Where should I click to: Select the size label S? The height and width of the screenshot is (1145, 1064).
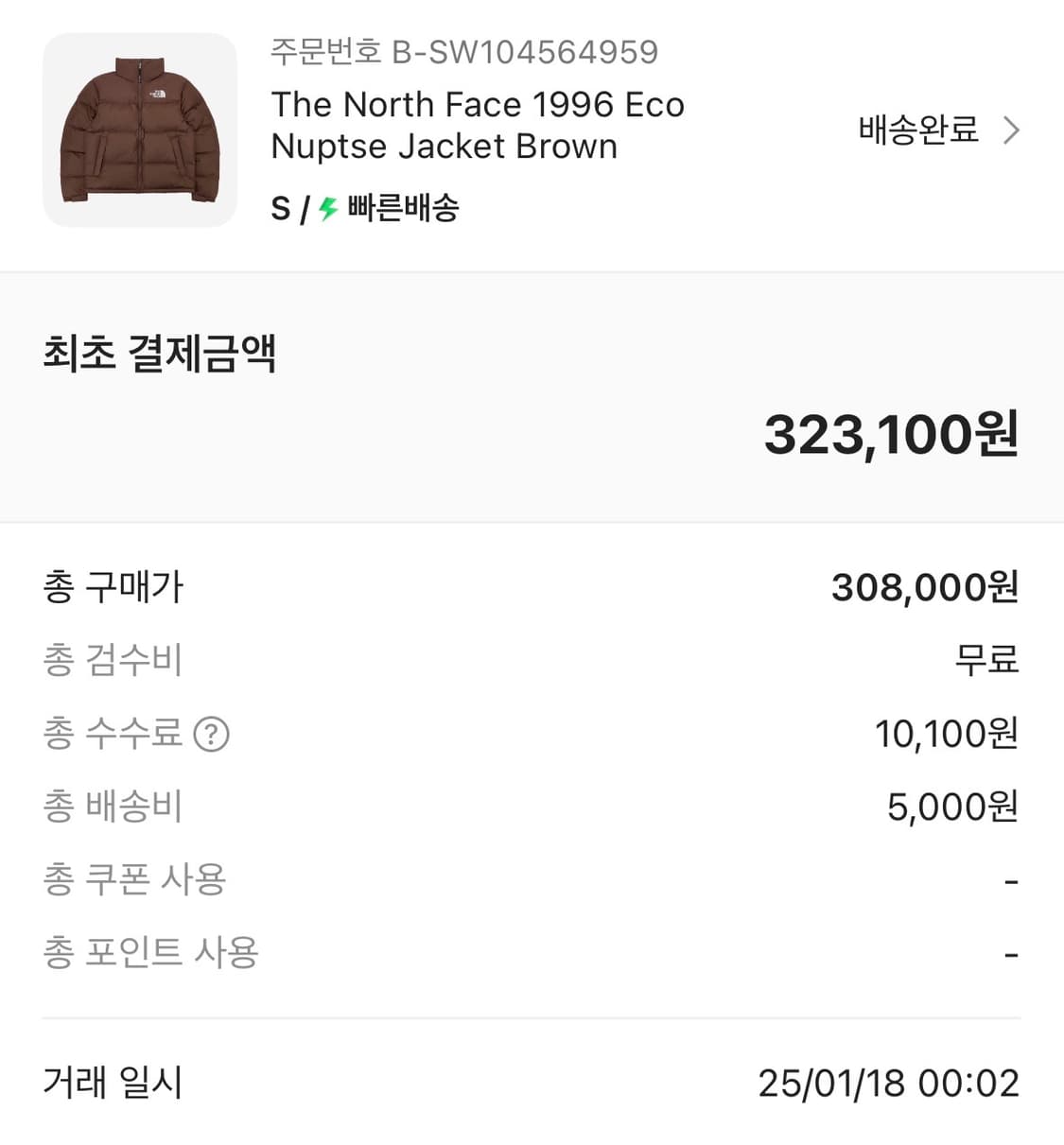(x=277, y=207)
